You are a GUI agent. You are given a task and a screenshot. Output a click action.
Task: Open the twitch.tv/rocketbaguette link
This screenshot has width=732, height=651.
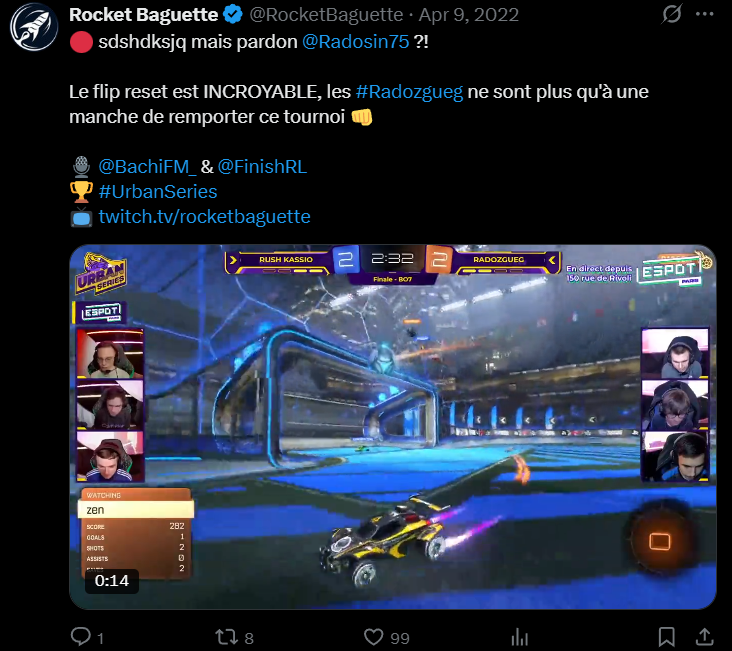[204, 216]
